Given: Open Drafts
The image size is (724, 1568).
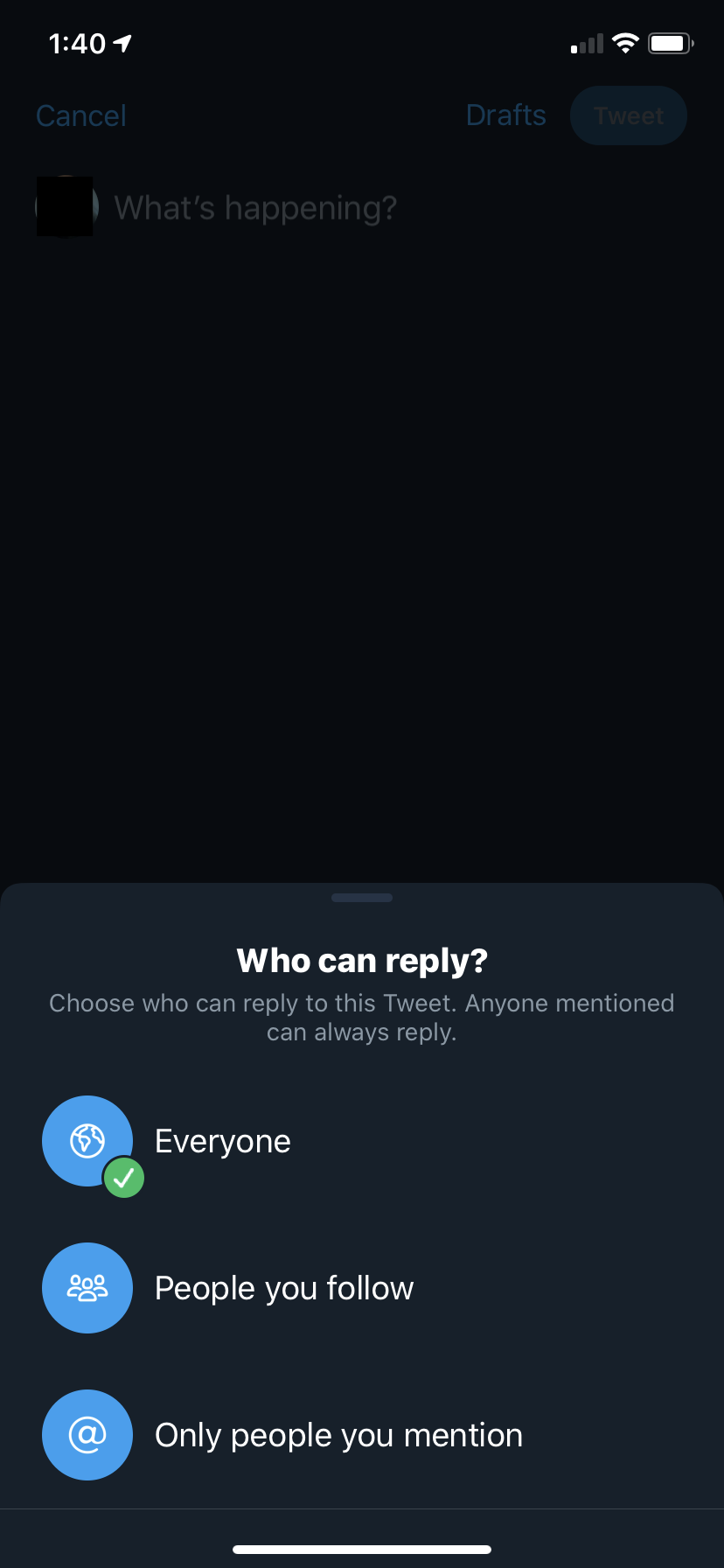Looking at the screenshot, I should pyautogui.click(x=505, y=115).
